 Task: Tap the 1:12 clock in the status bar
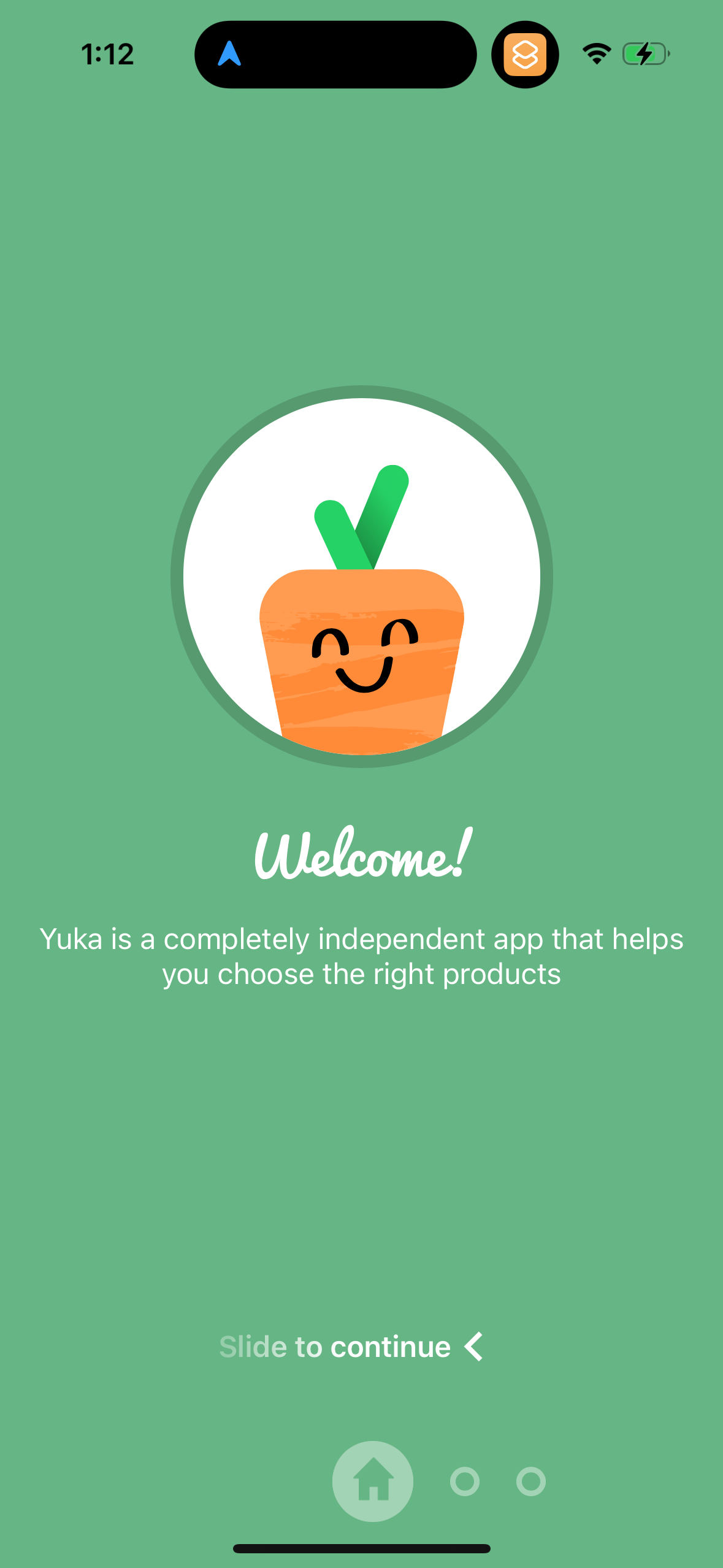tap(107, 54)
